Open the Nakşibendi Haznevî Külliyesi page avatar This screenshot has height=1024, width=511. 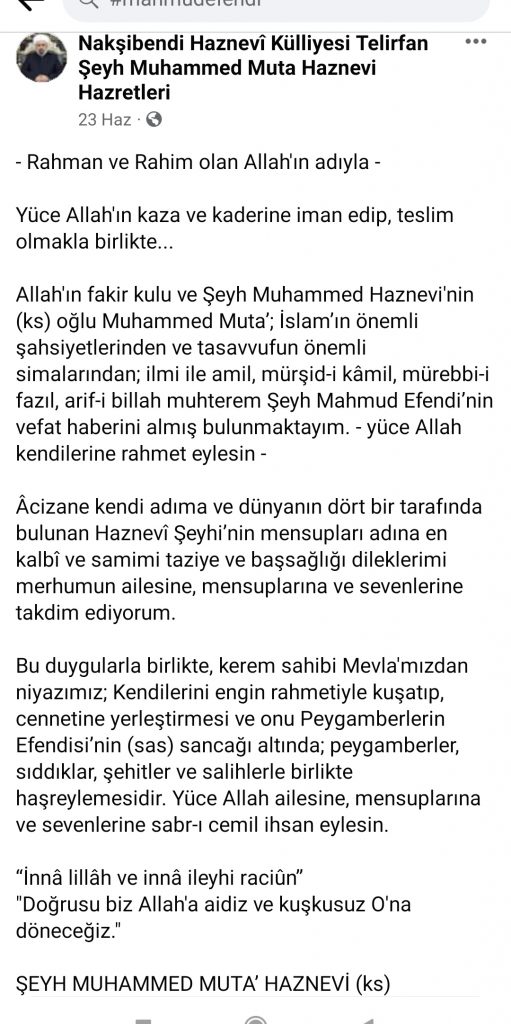click(42, 57)
